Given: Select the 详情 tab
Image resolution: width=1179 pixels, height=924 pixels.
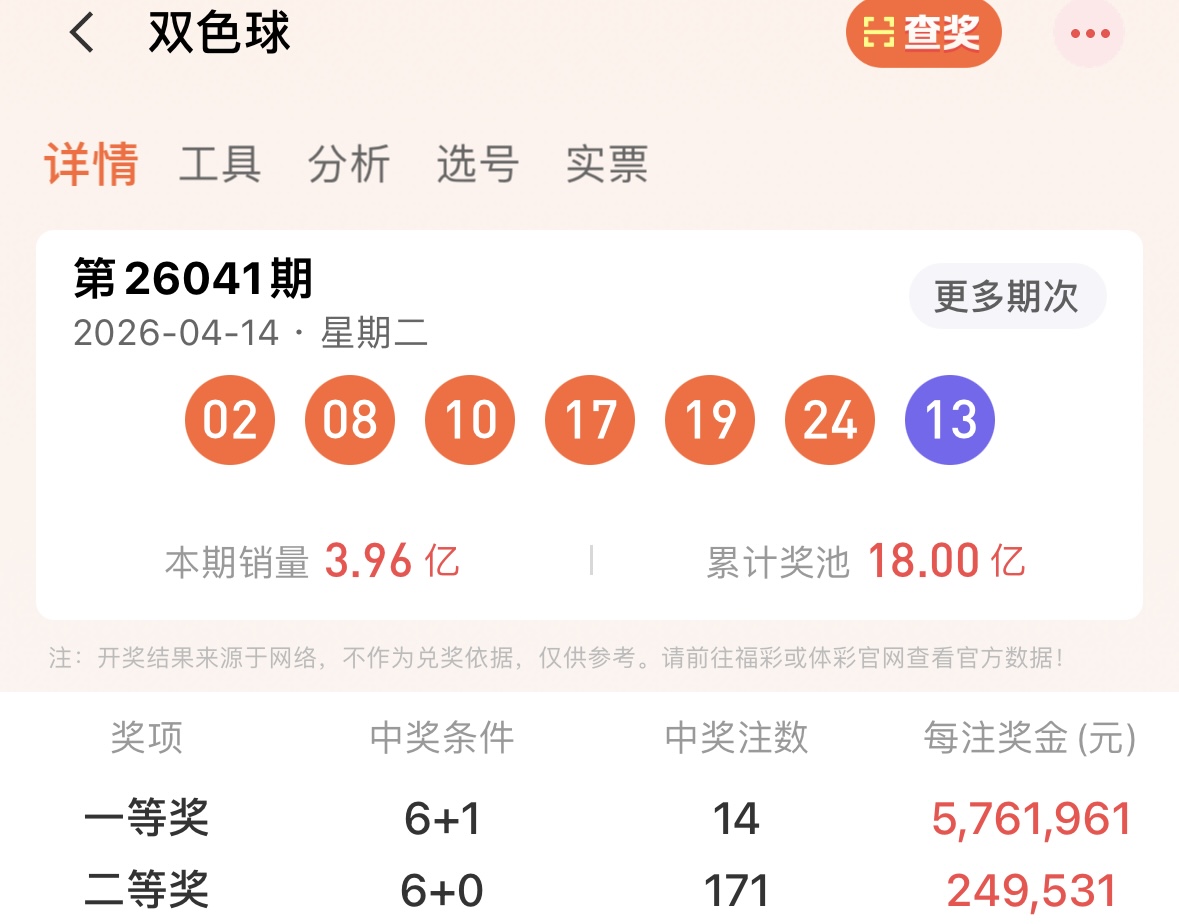Looking at the screenshot, I should tap(91, 164).
